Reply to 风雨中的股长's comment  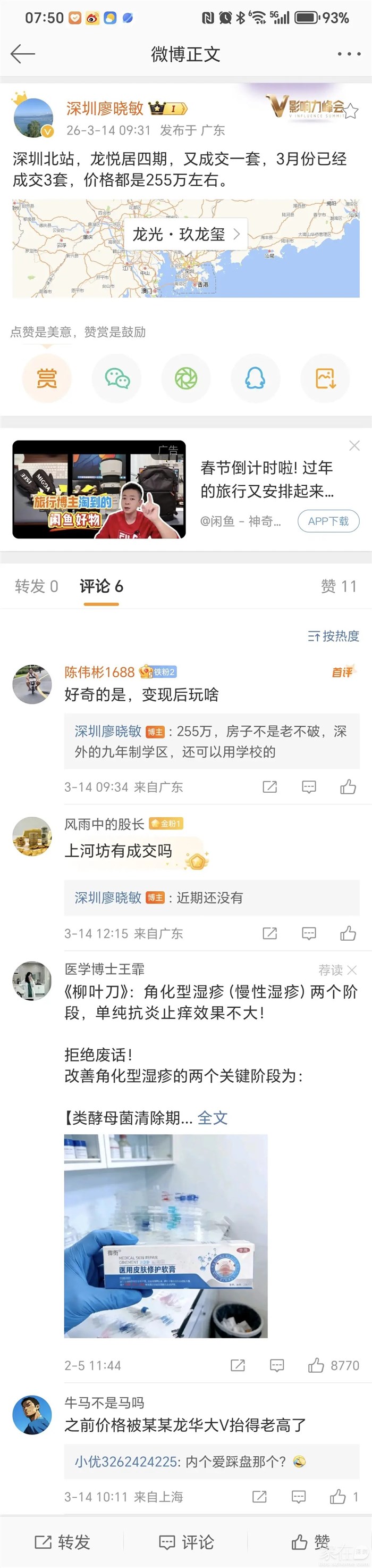point(309,933)
